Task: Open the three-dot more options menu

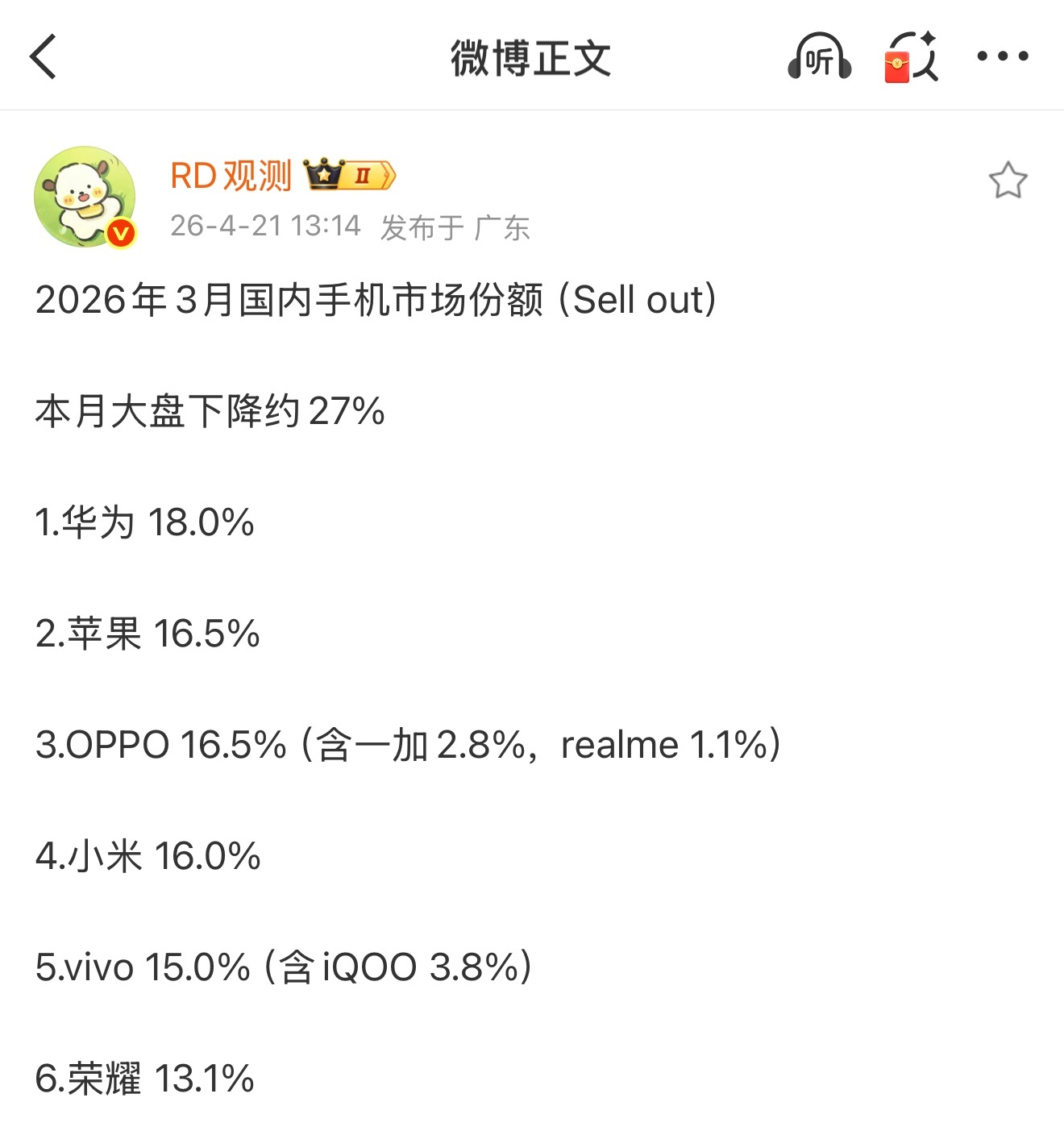Action: 1004,56
